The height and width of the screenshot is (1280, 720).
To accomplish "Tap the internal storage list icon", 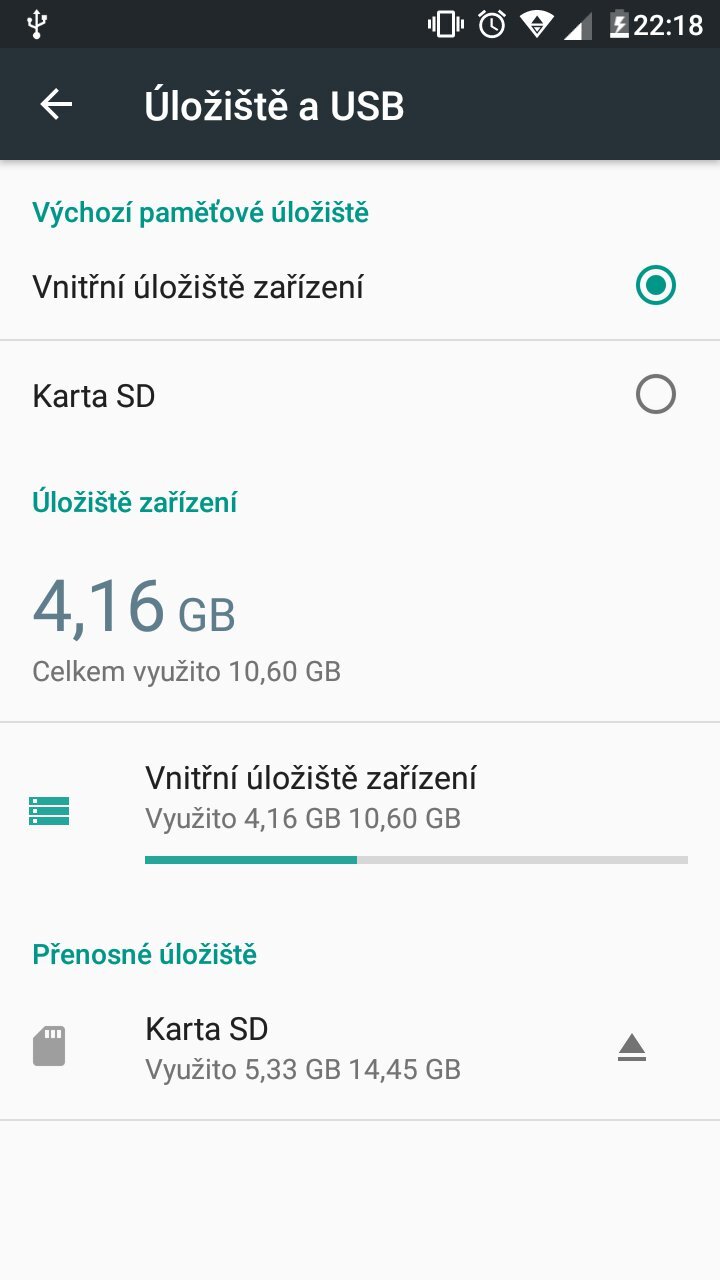I will (47, 810).
